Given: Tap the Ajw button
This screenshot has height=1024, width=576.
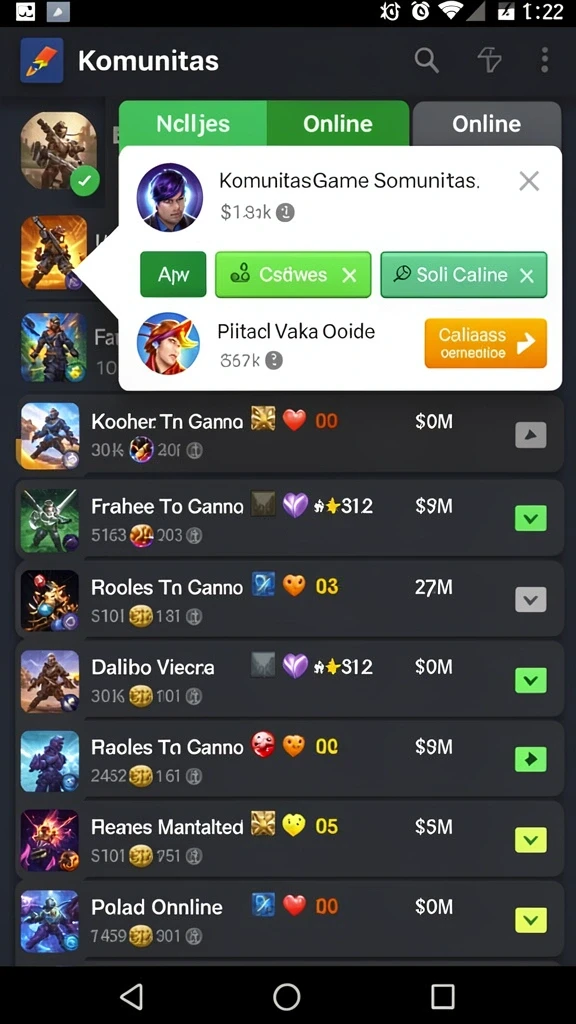Looking at the screenshot, I should (173, 274).
